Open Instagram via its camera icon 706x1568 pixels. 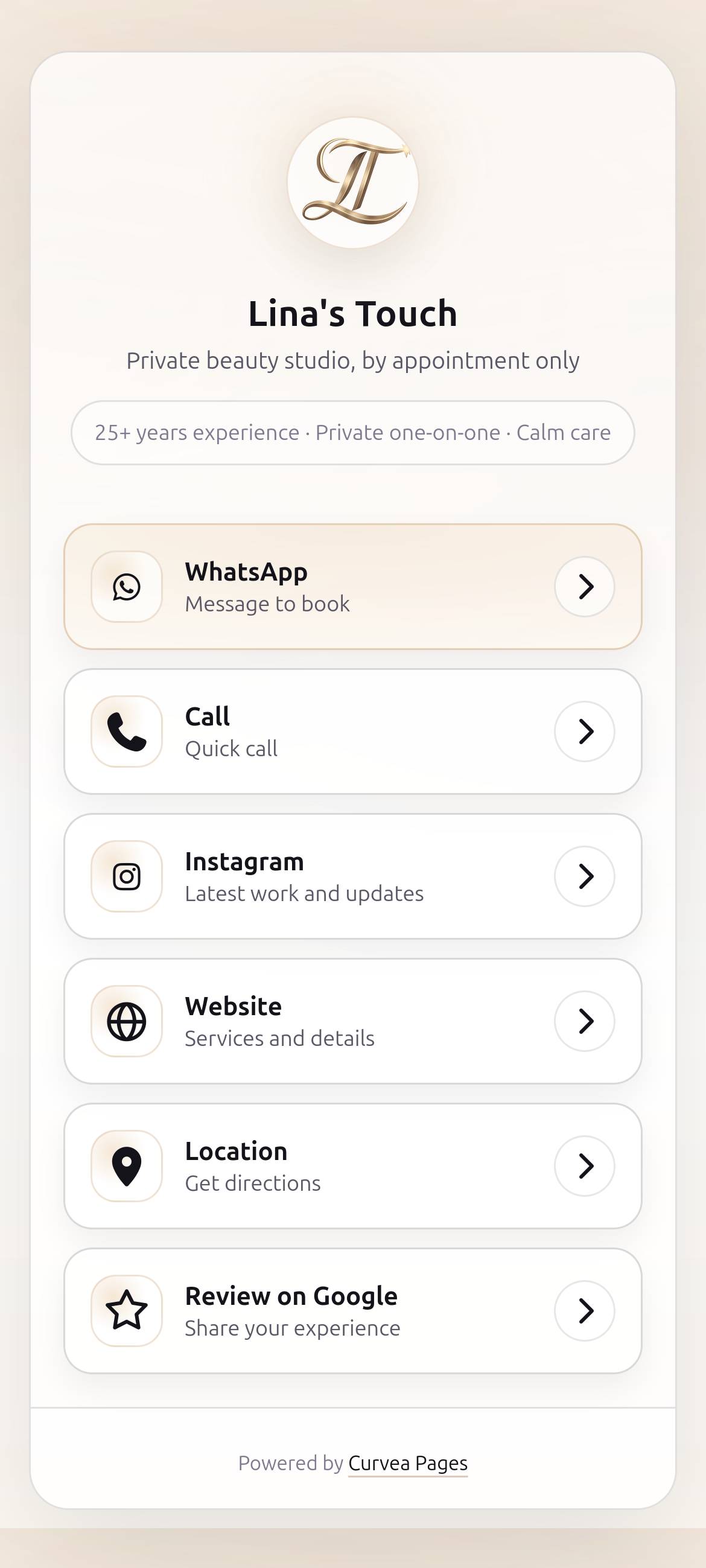127,876
